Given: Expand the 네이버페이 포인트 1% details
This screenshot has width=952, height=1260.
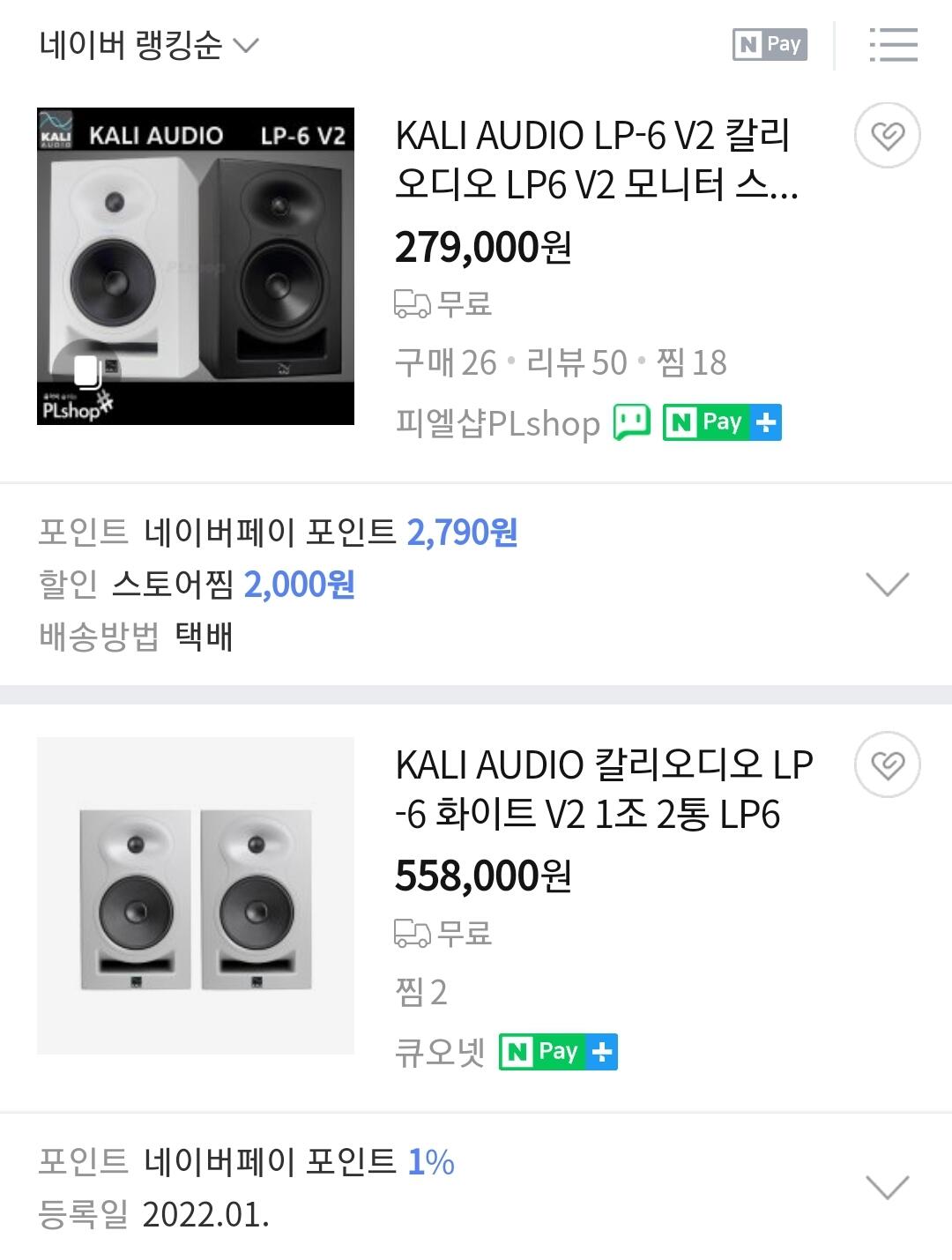Looking at the screenshot, I should (887, 1187).
